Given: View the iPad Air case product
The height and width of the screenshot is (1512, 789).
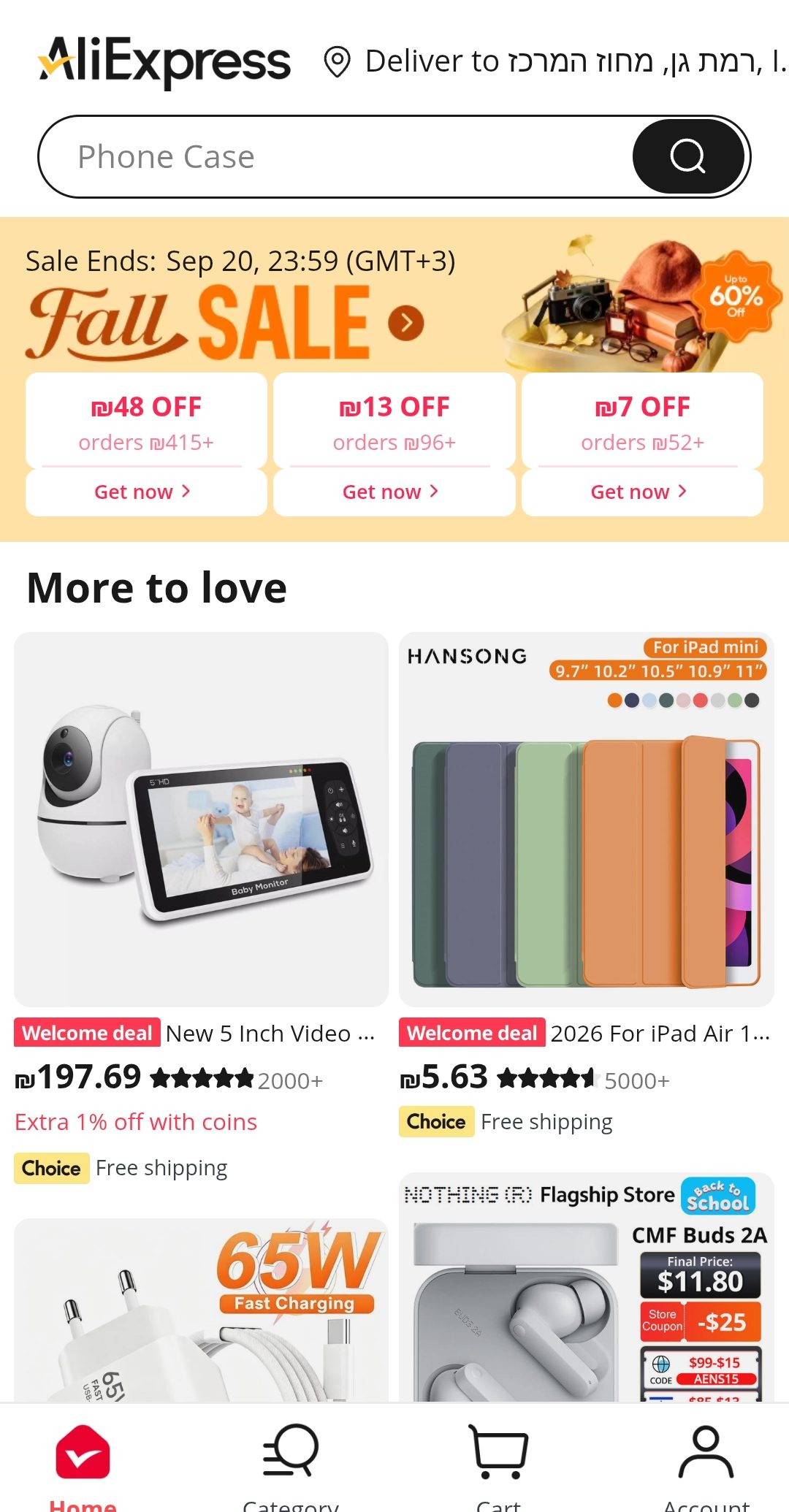Looking at the screenshot, I should [587, 820].
